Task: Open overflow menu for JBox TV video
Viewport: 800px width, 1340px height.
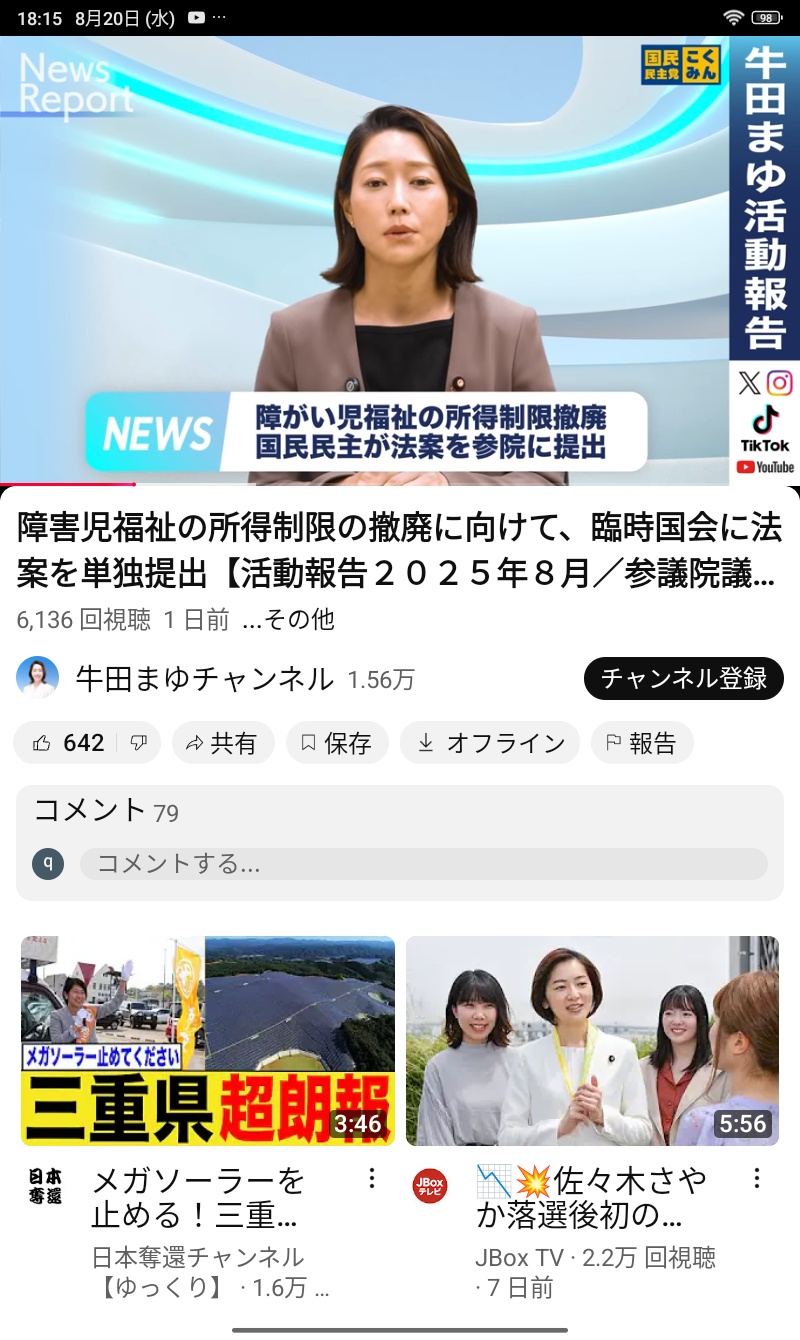Action: (757, 1179)
